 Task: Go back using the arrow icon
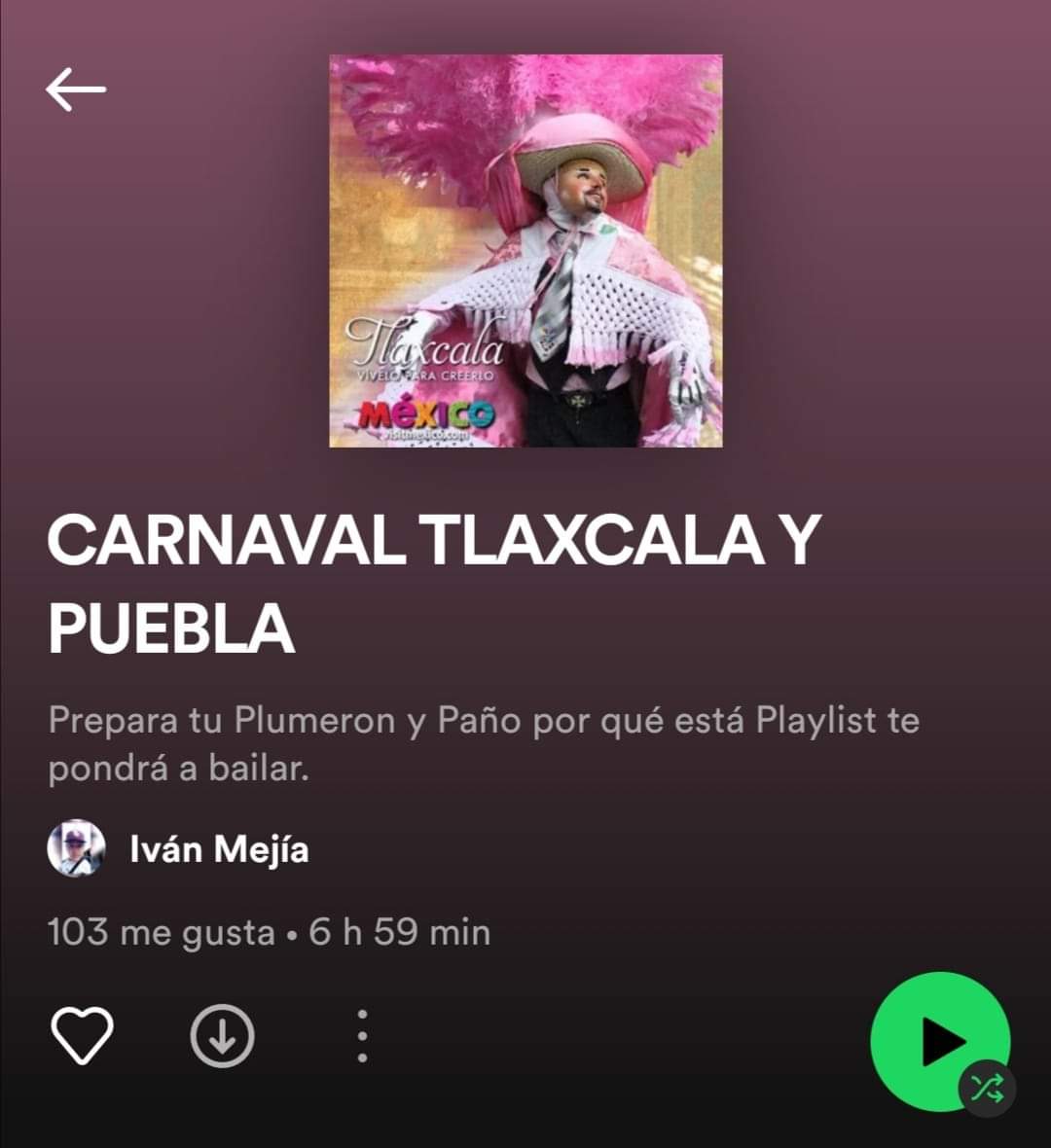click(76, 90)
